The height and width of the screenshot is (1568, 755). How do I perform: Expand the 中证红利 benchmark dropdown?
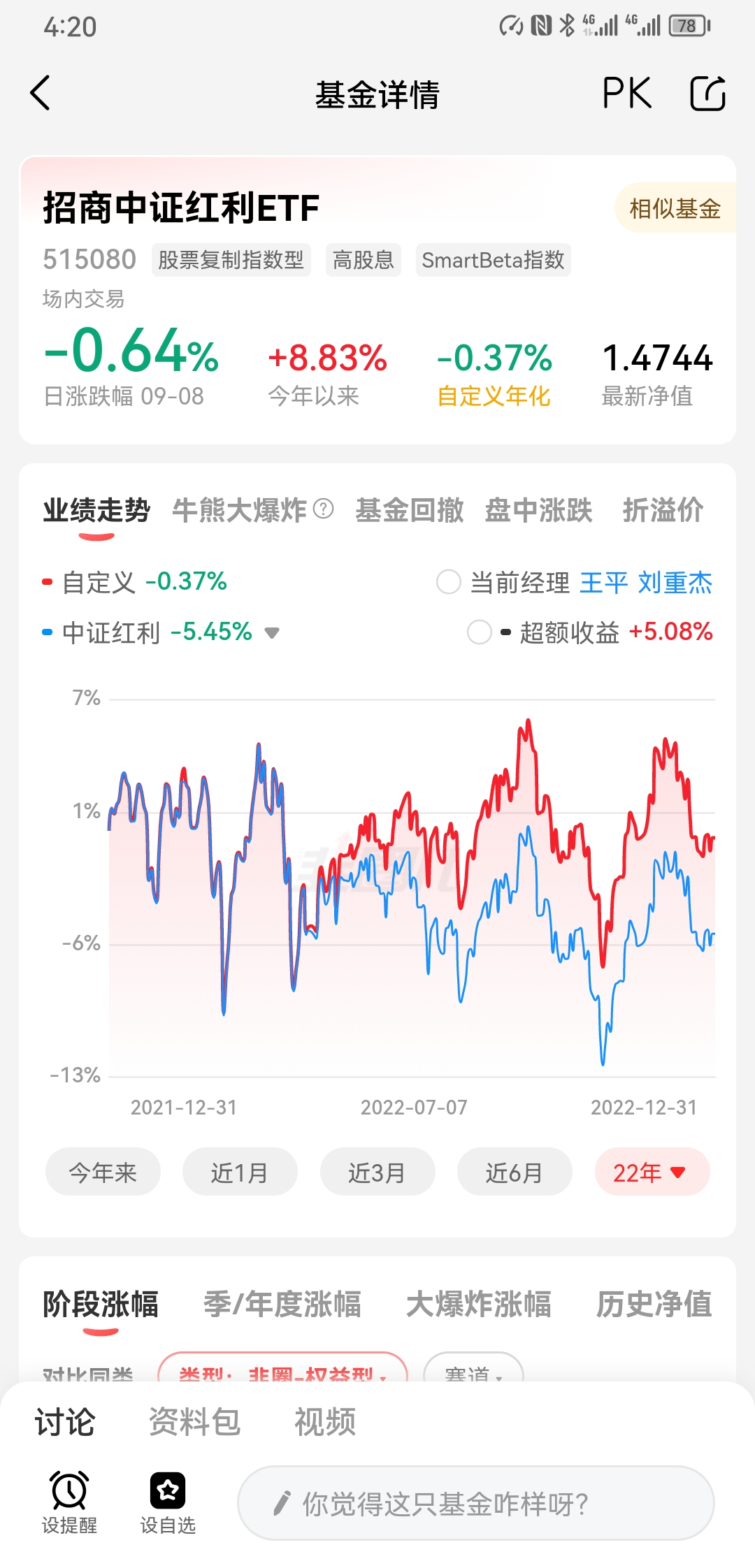[x=272, y=633]
